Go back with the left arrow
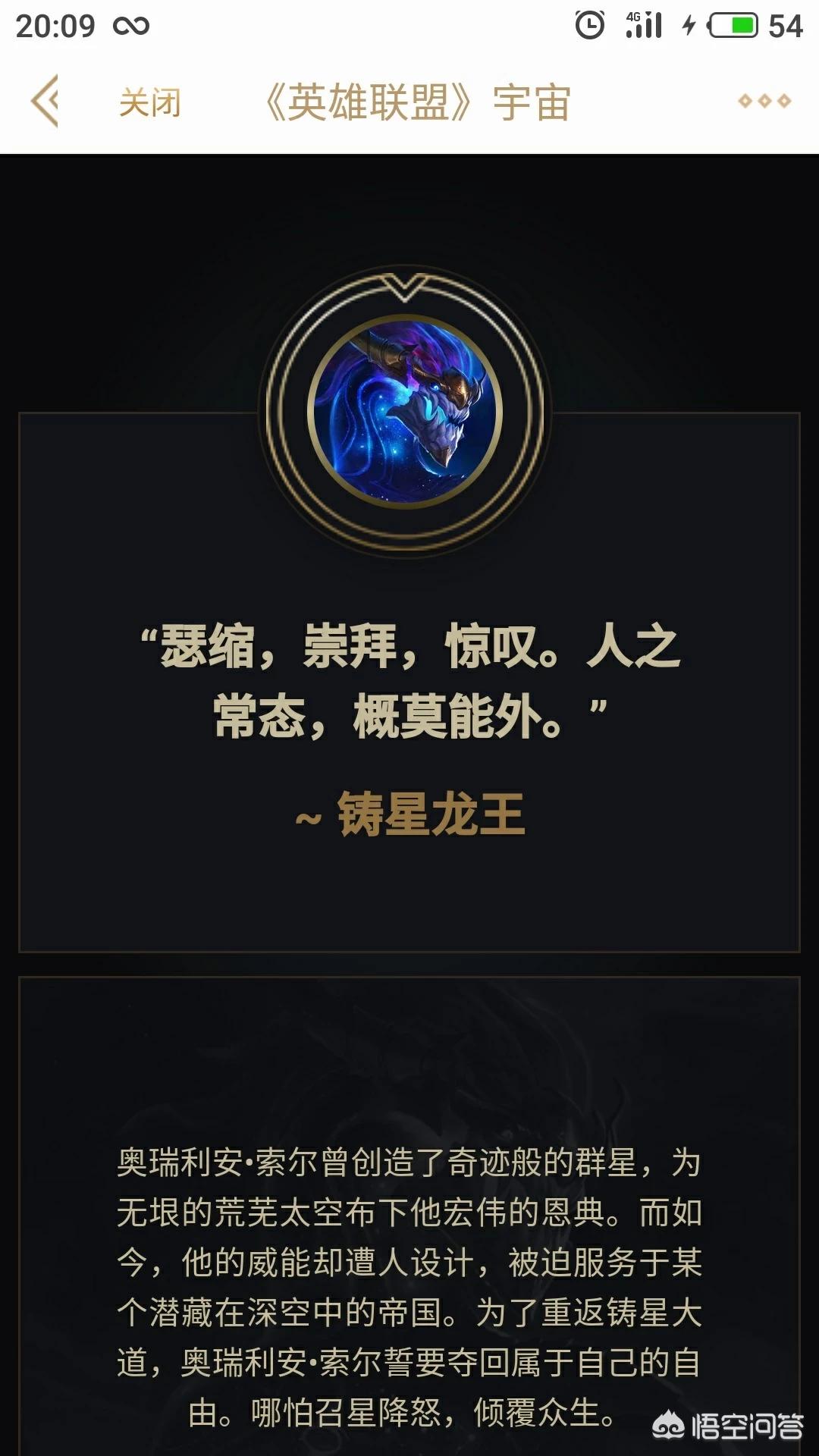819x1456 pixels. click(45, 101)
